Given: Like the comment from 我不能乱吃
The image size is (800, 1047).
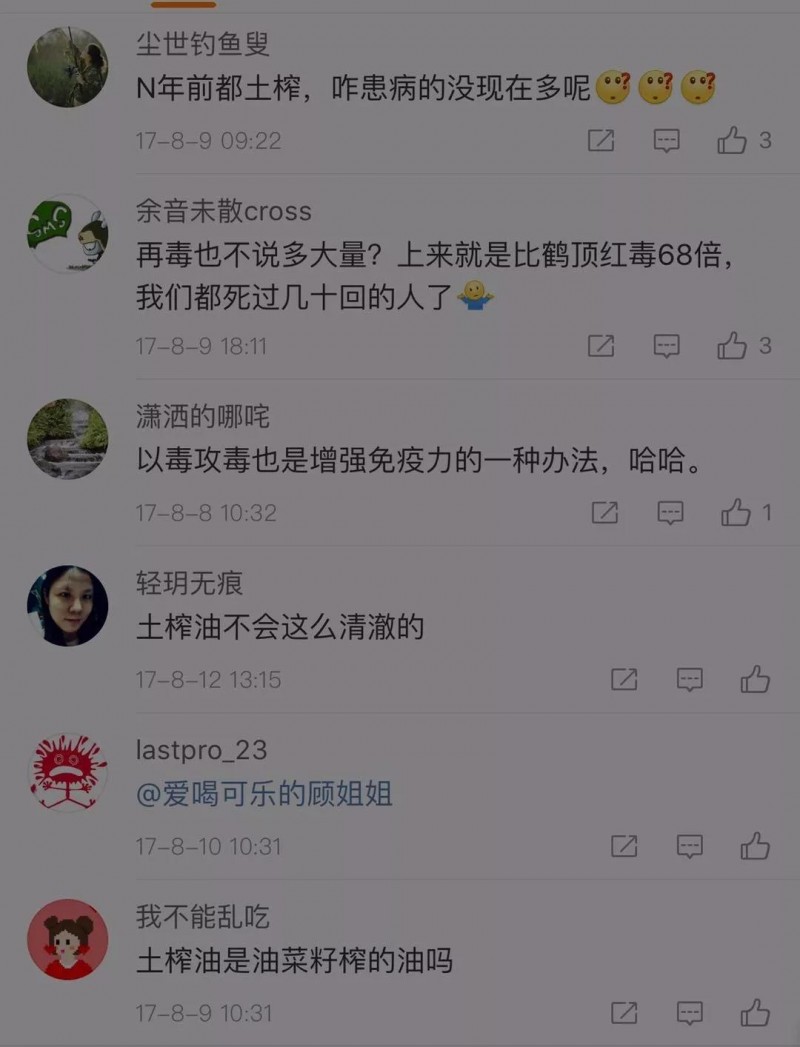Looking at the screenshot, I should pyautogui.click(x=755, y=1013).
